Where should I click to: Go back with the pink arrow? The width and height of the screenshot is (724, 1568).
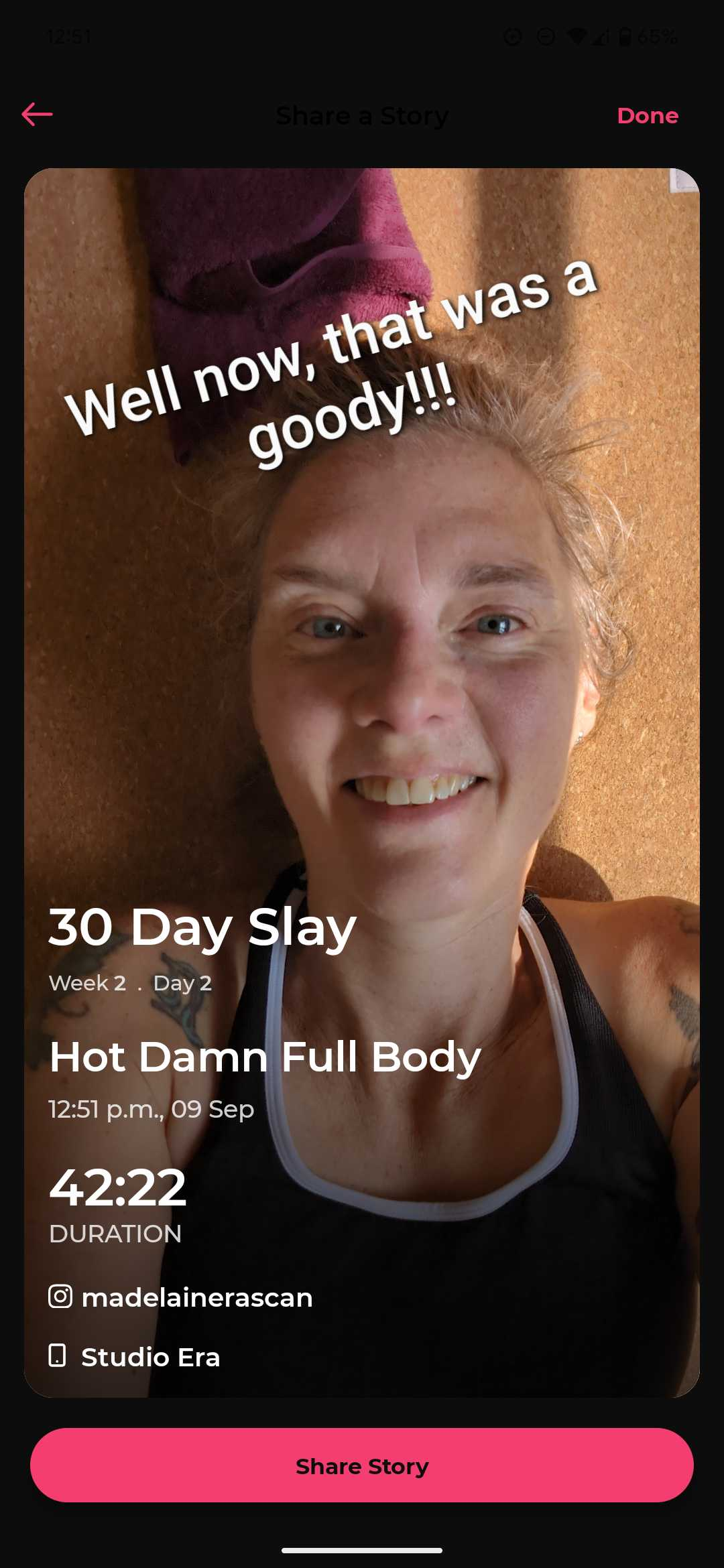(37, 115)
